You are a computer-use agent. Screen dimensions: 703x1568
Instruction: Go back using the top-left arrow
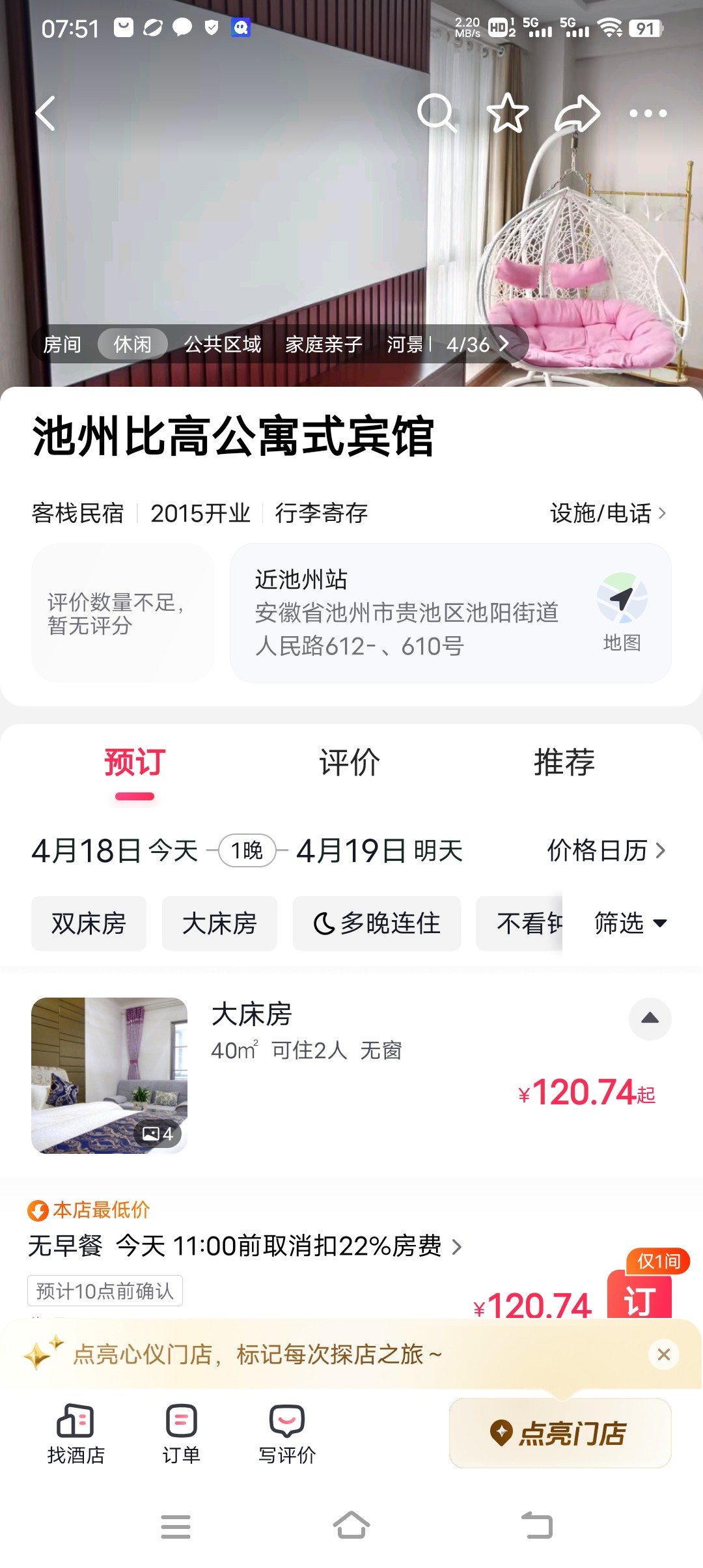[46, 114]
